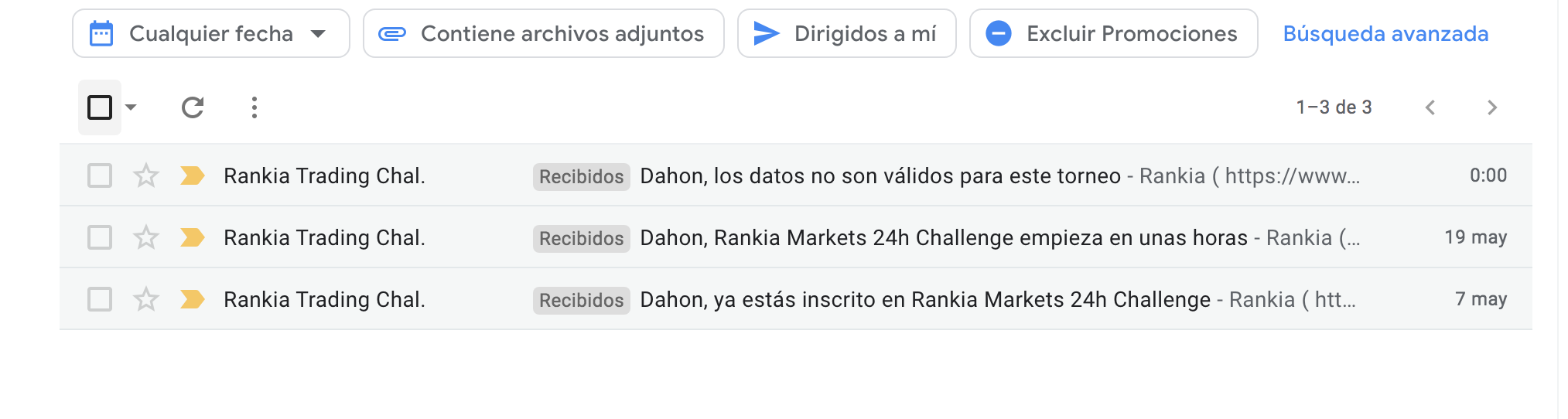Open the three-dot more options menu
Image resolution: width=1568 pixels, height=419 pixels.
pyautogui.click(x=254, y=107)
